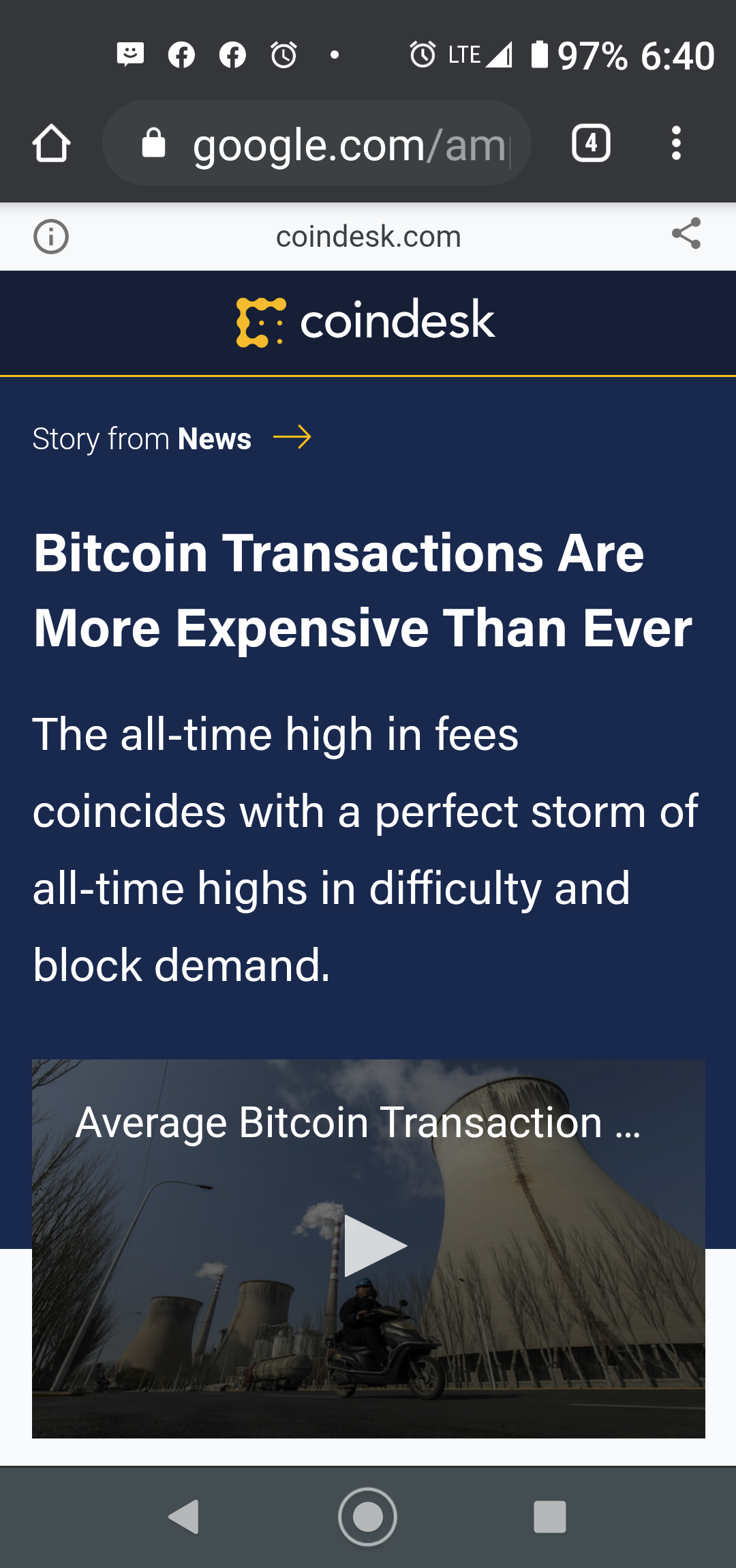
Task: Open the coindesk homepage logo
Action: pyautogui.click(x=367, y=320)
